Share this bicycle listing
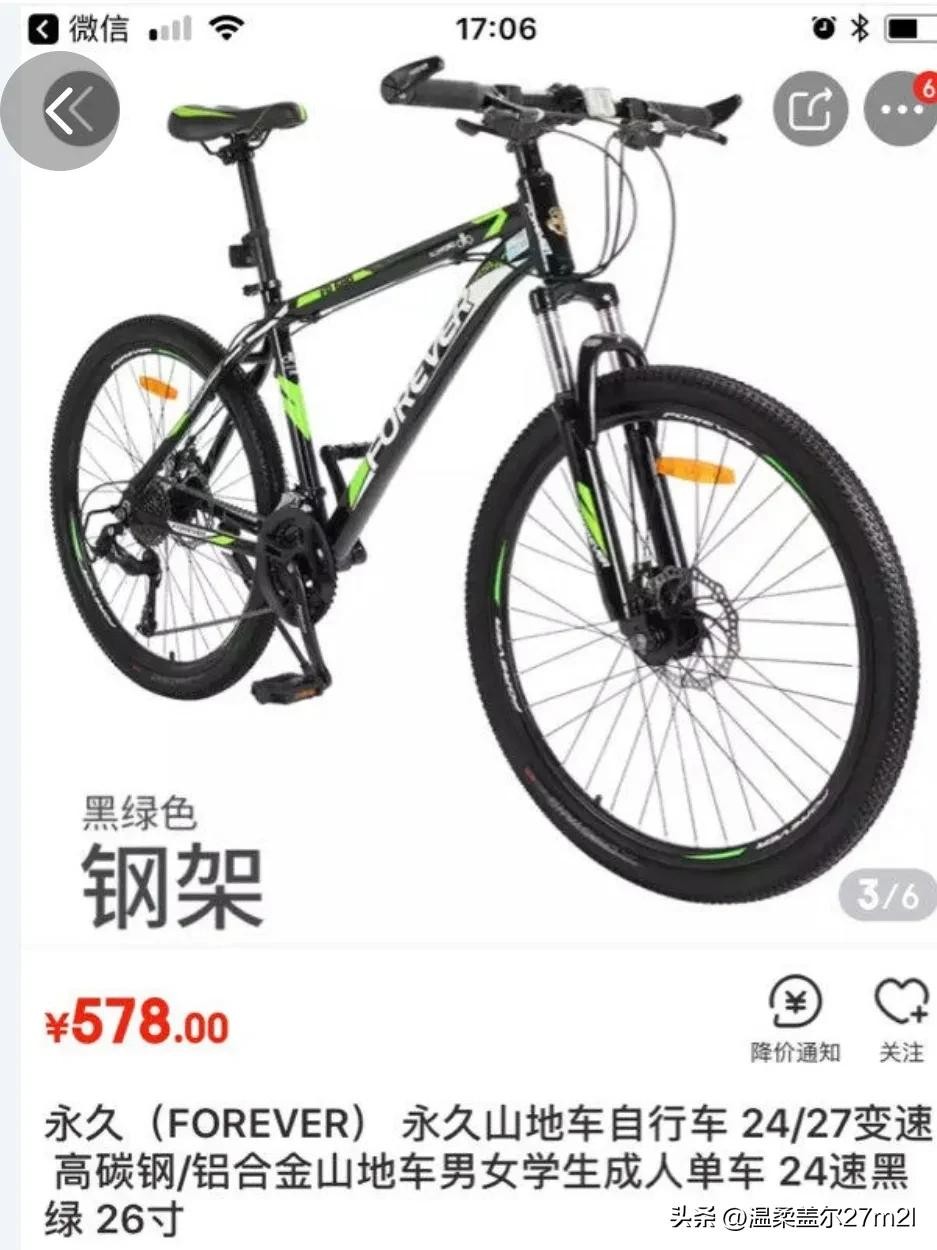 pos(810,109)
